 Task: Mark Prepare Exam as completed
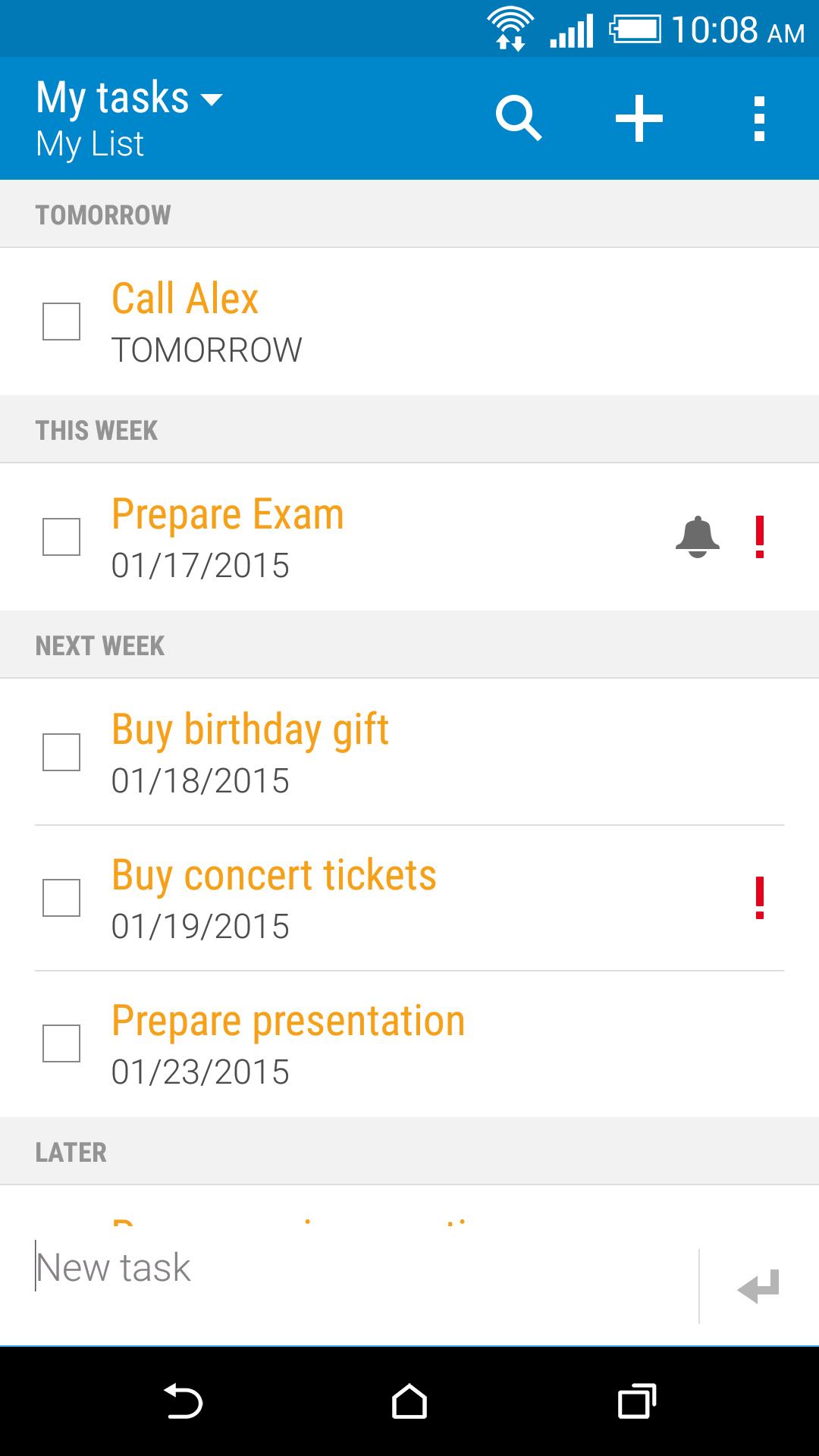(x=61, y=537)
